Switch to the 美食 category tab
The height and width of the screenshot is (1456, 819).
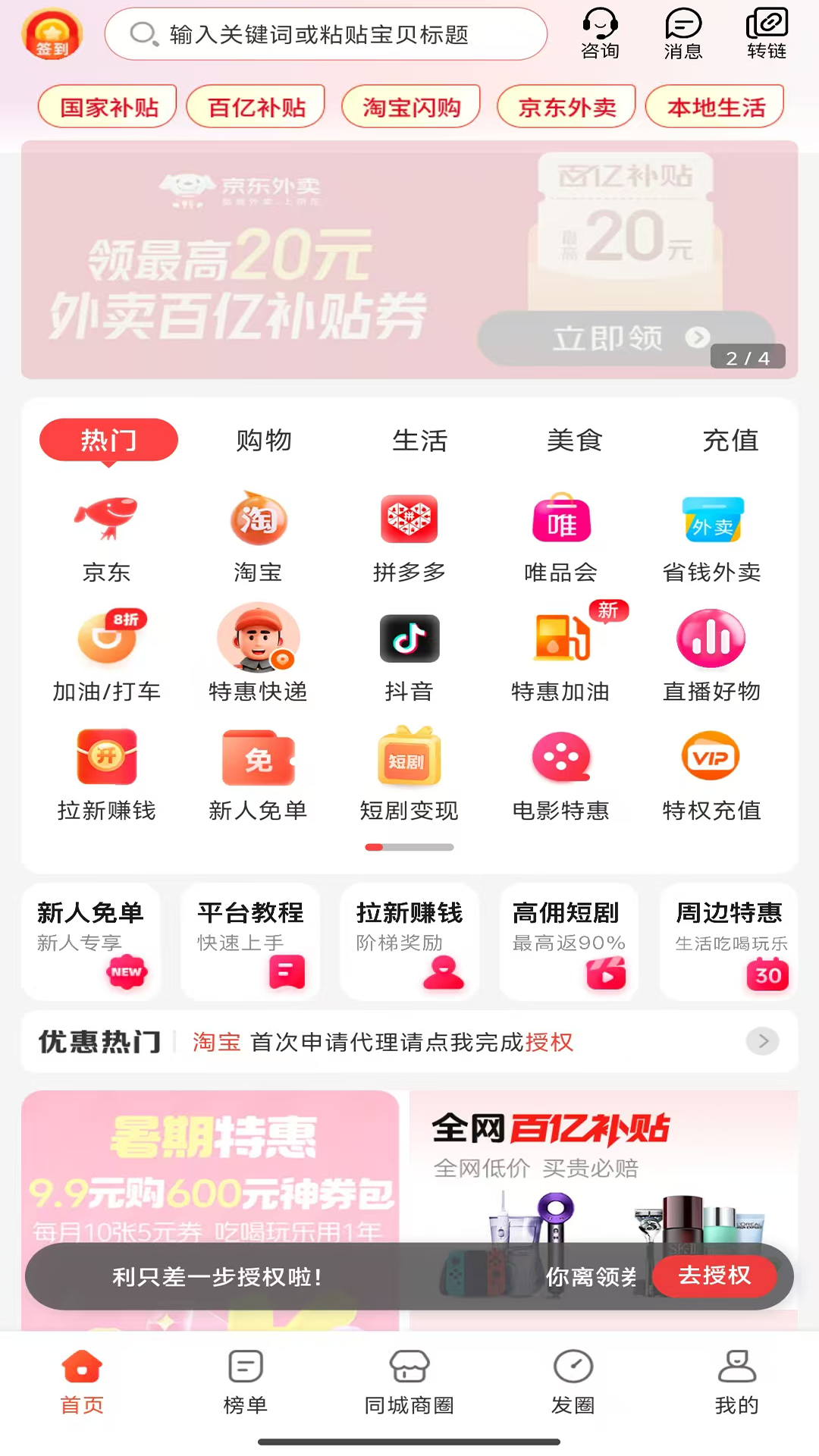[575, 440]
